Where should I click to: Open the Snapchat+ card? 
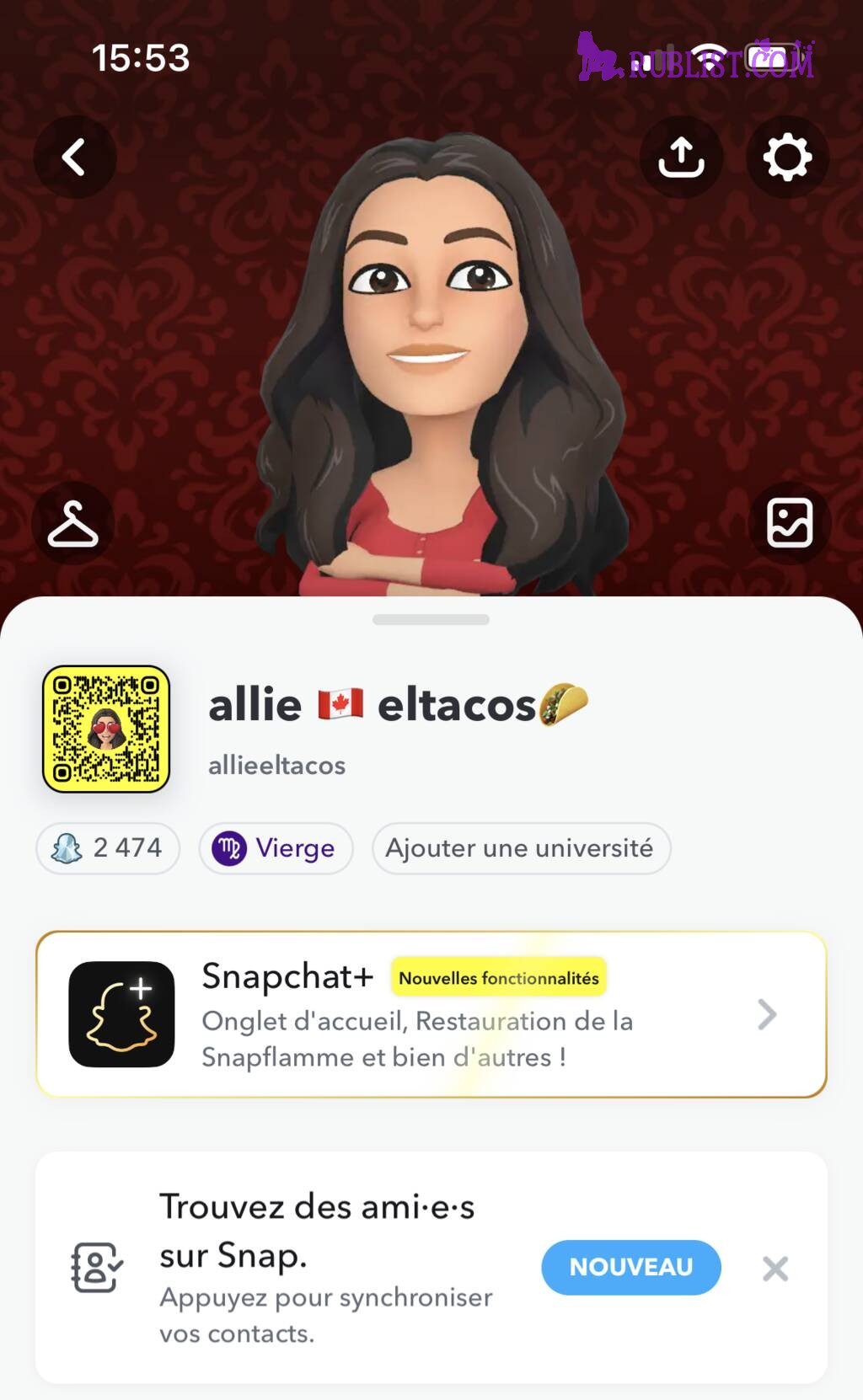coord(431,1014)
